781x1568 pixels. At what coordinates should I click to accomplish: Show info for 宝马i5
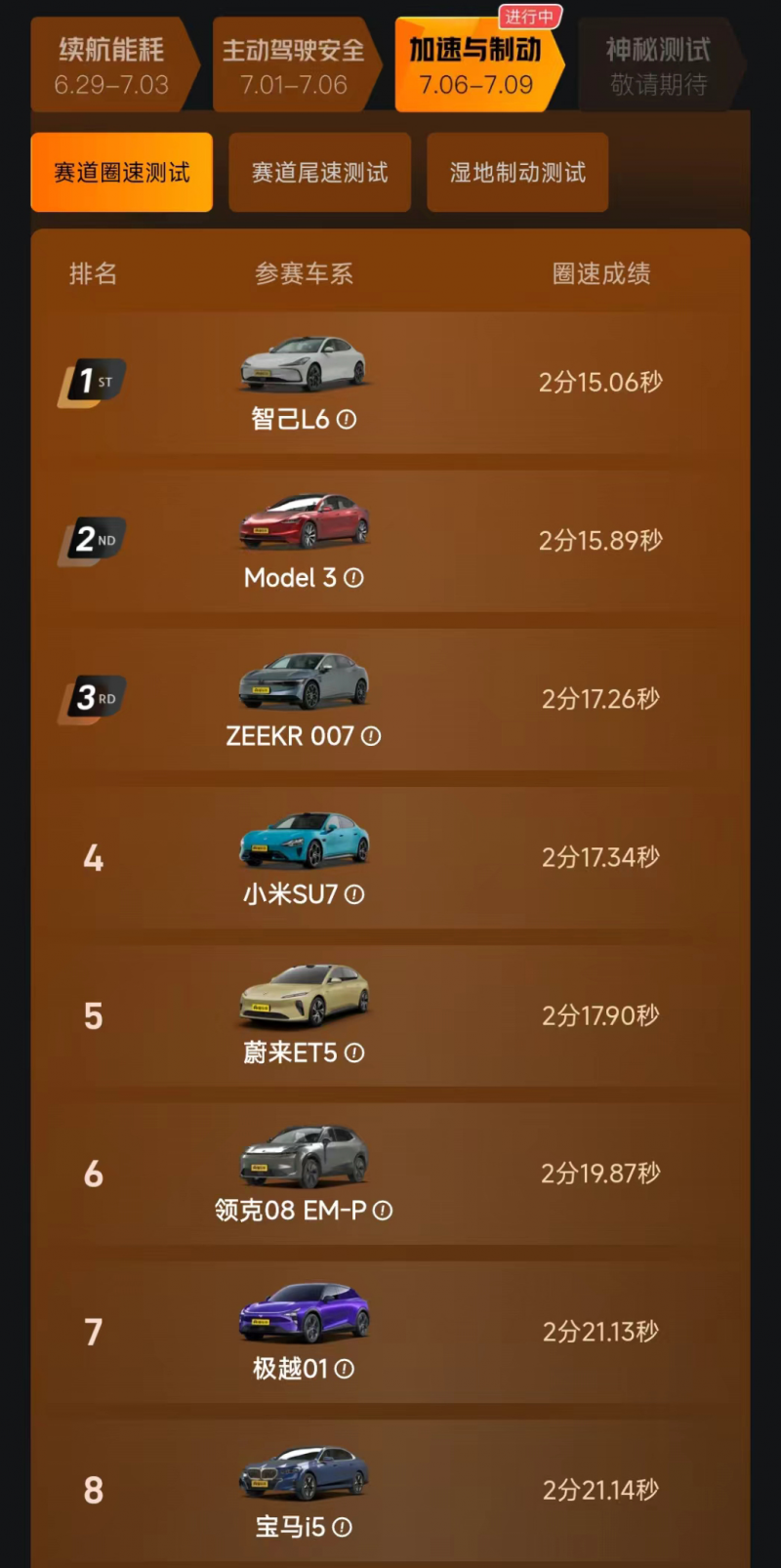tap(342, 1527)
